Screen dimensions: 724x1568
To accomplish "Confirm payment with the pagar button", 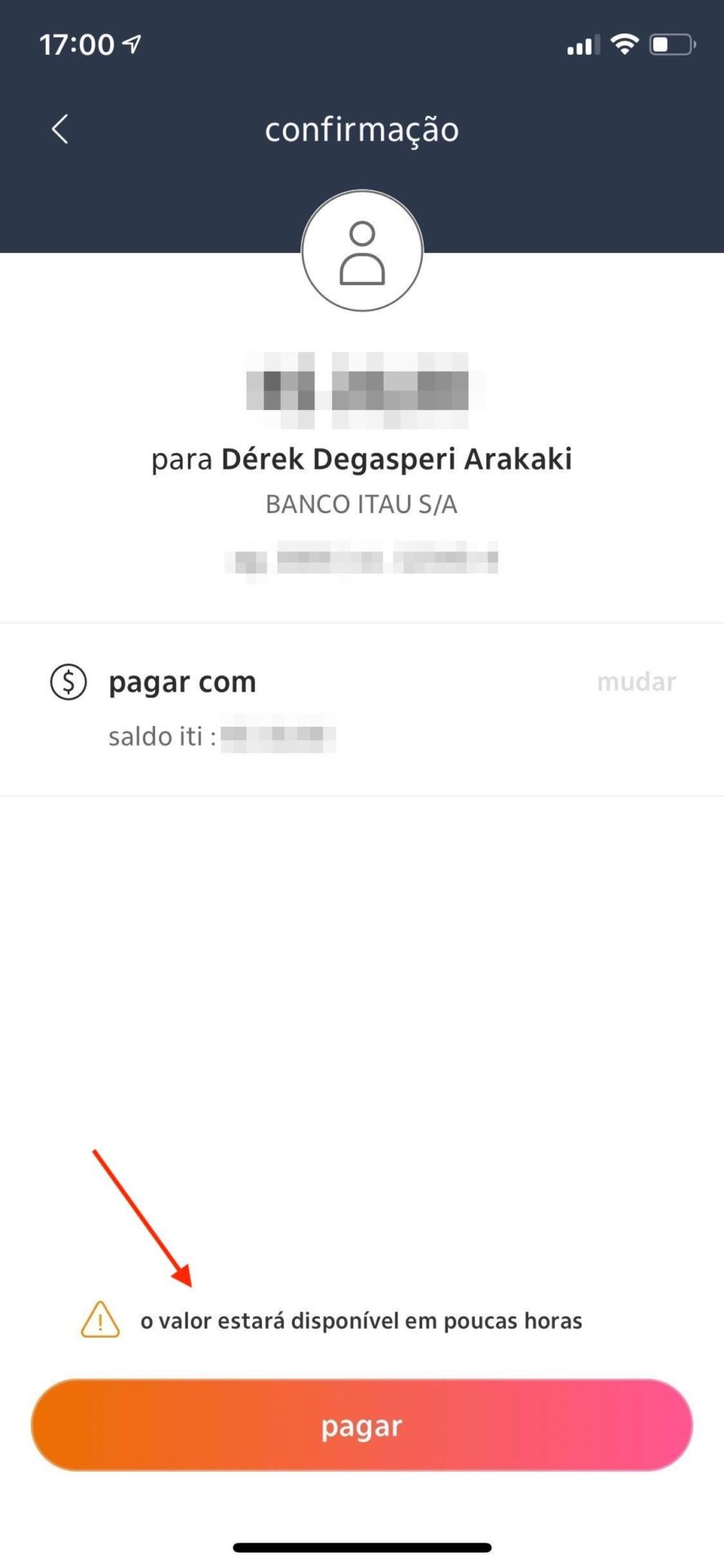I will point(362,1424).
